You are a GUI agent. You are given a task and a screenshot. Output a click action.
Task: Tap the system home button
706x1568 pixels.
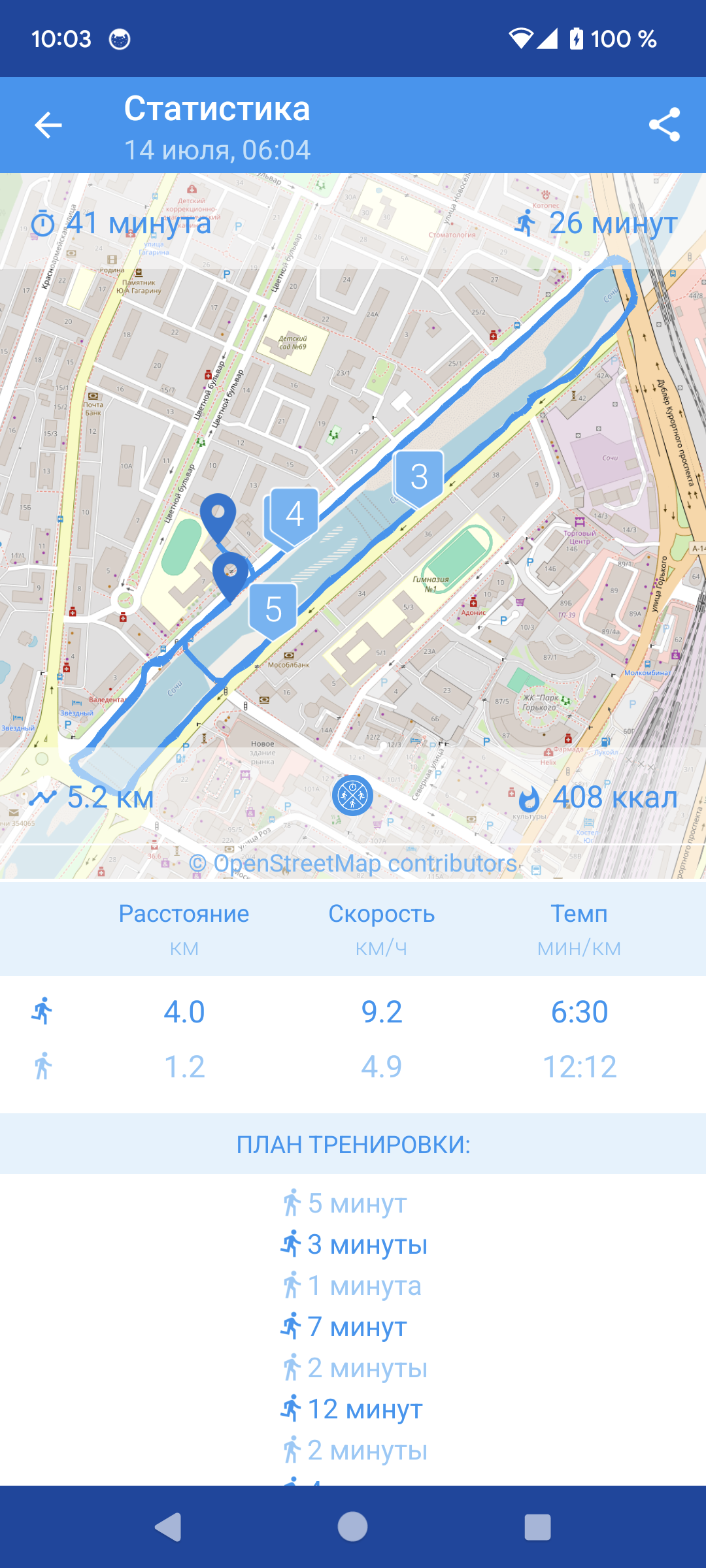click(352, 1527)
